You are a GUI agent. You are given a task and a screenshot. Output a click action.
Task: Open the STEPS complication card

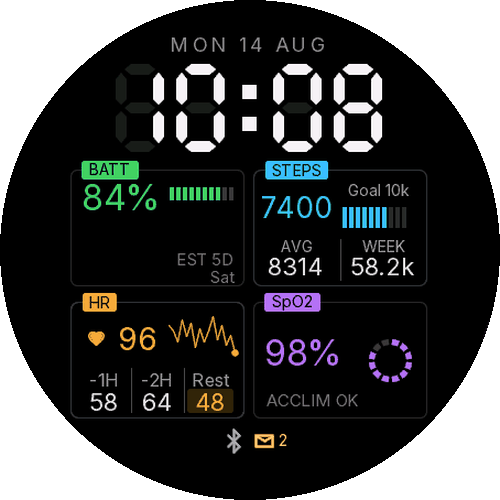pyautogui.click(x=340, y=228)
